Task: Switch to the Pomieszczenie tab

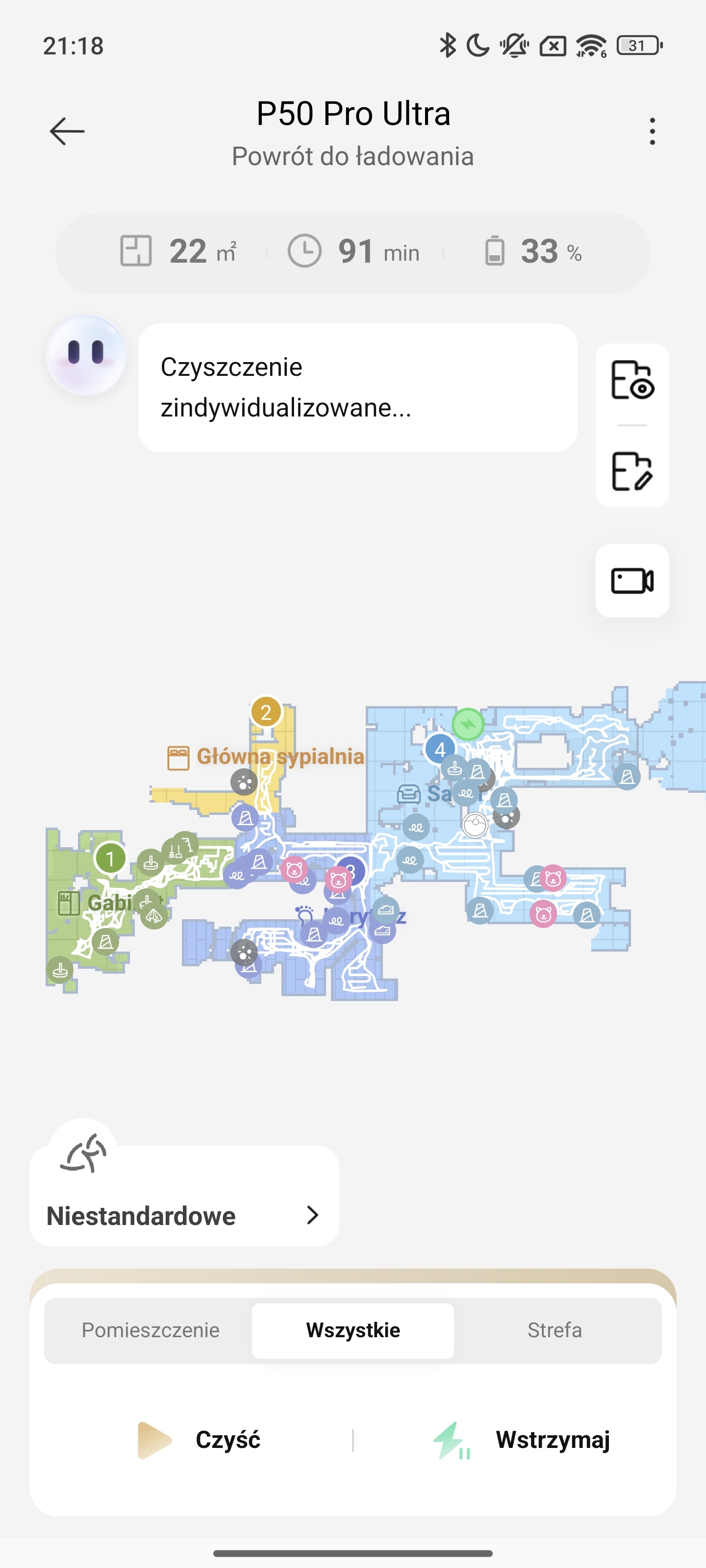Action: (151, 1330)
